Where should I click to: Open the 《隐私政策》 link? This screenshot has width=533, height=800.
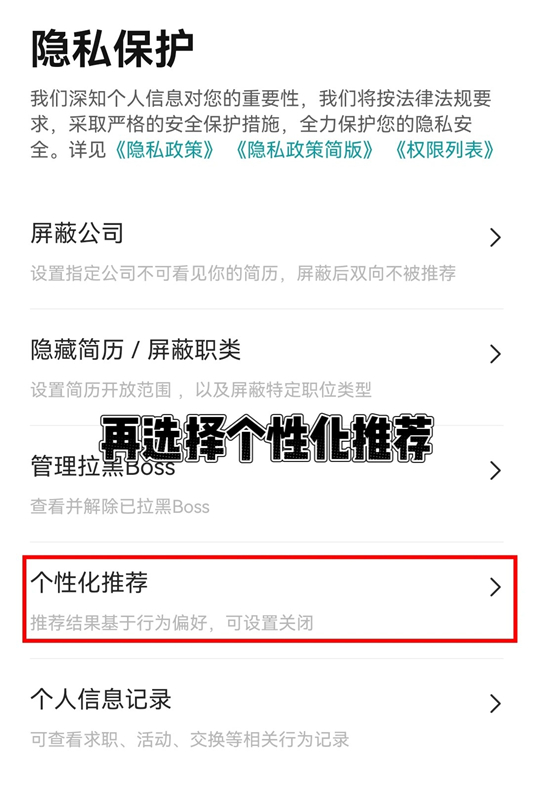tap(165, 150)
